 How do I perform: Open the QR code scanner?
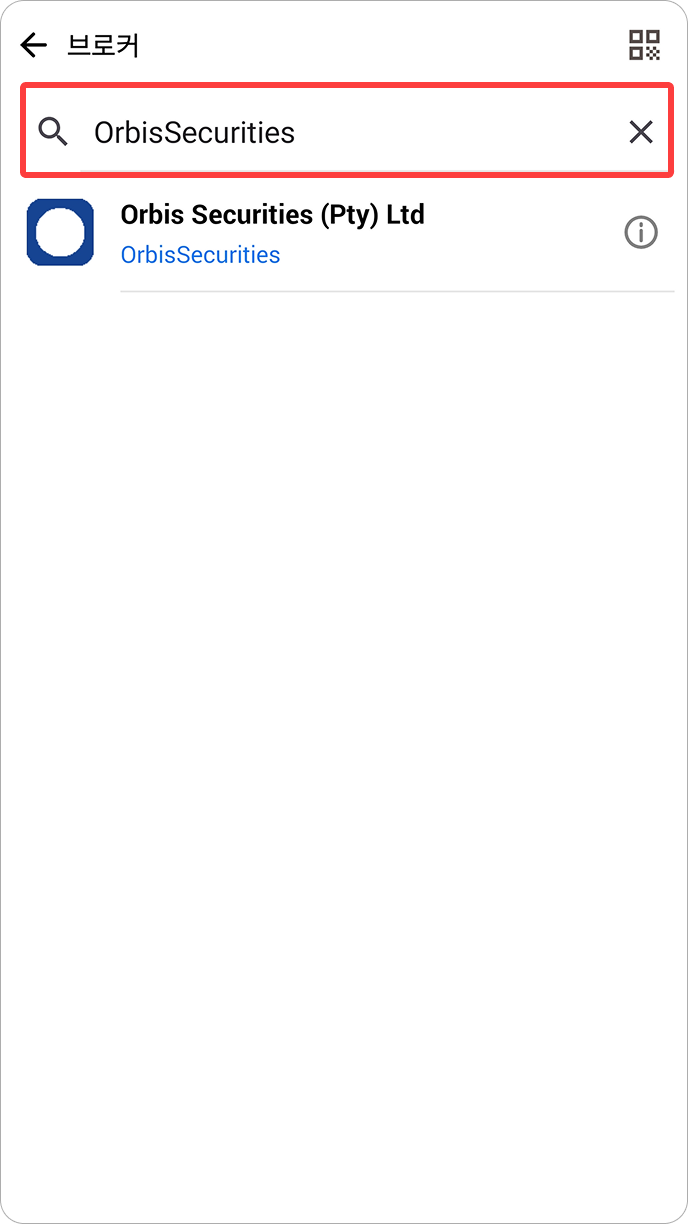click(644, 45)
